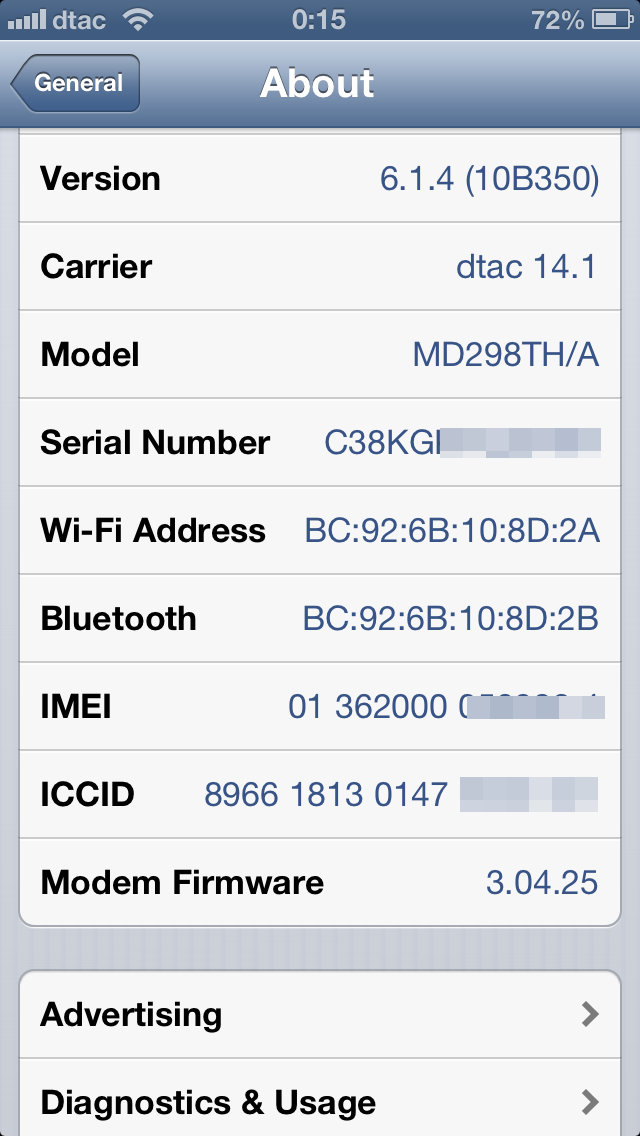Open Diagnostics & Usage
The image size is (640, 1136).
320,1101
